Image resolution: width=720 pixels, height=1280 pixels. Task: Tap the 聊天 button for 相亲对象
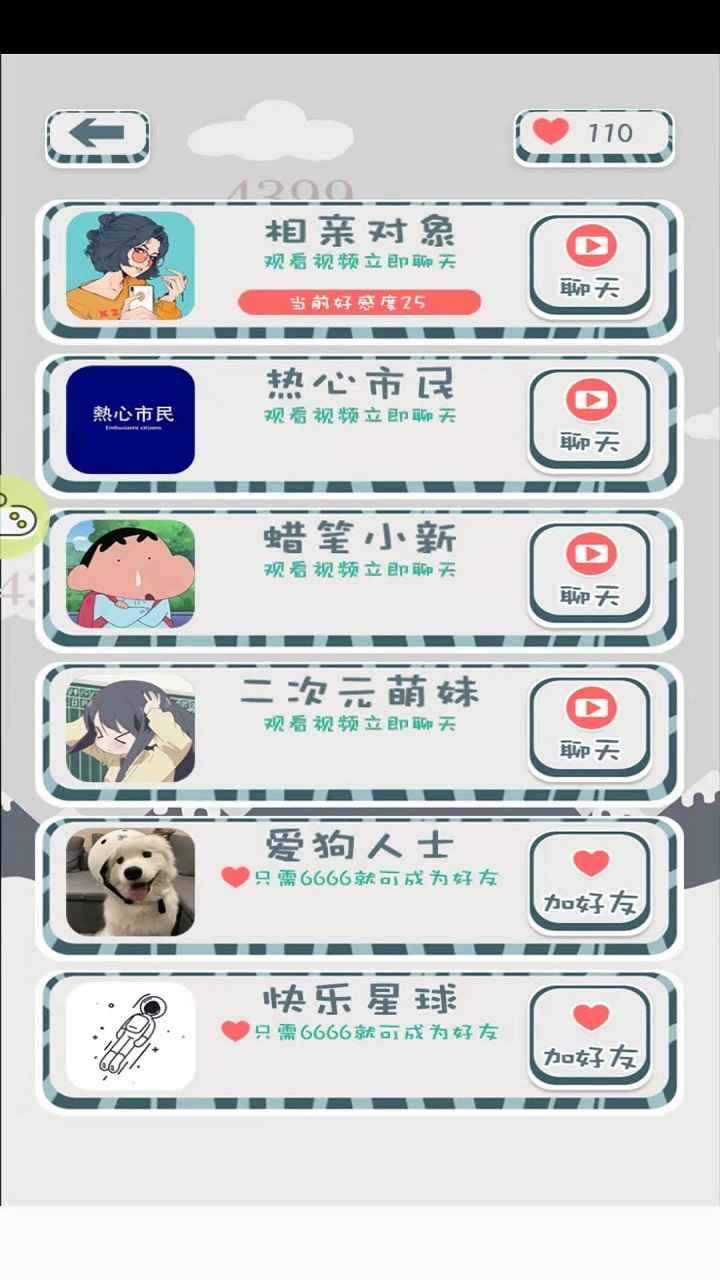[x=590, y=265]
